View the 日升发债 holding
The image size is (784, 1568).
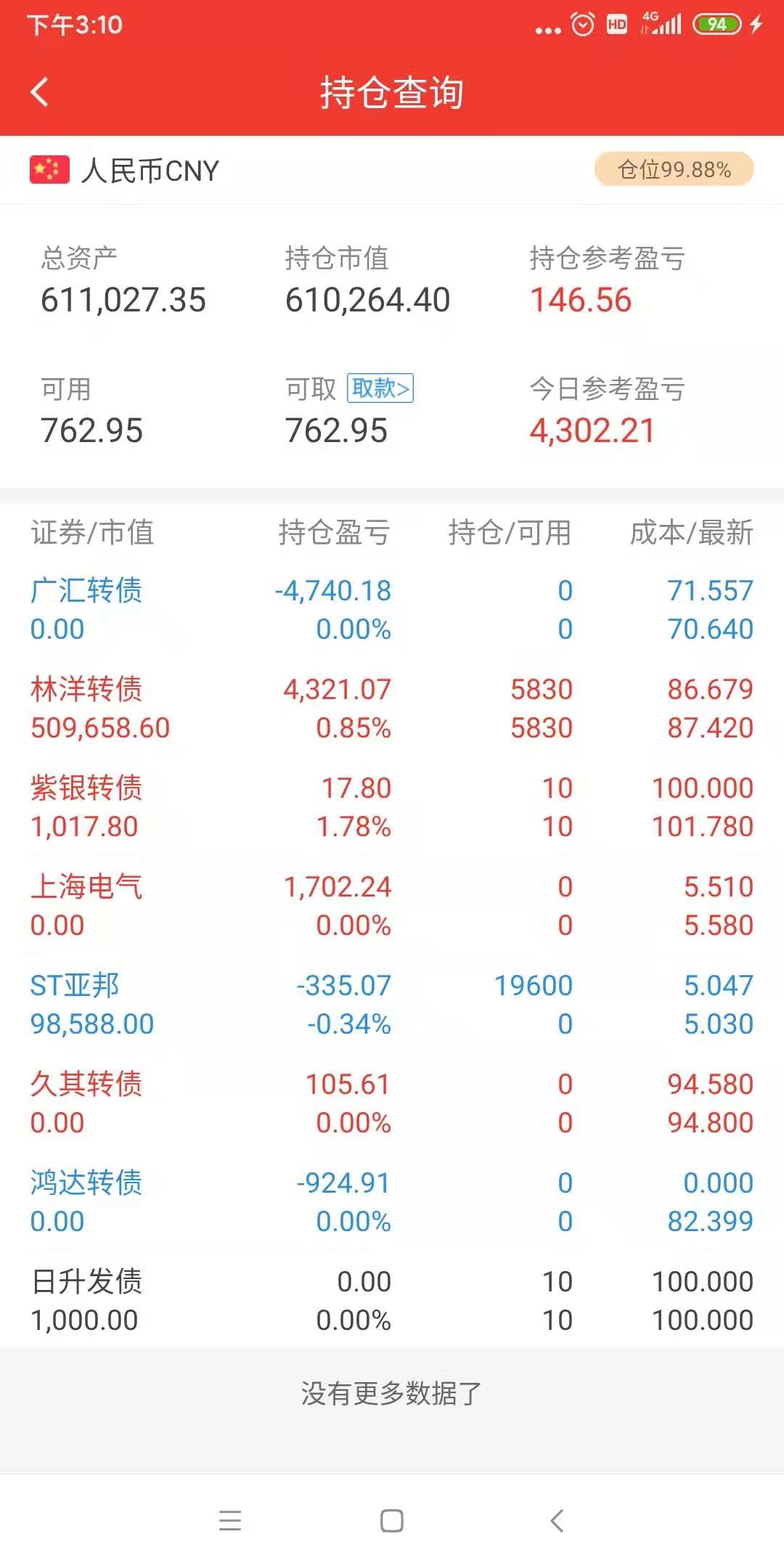click(x=392, y=1301)
